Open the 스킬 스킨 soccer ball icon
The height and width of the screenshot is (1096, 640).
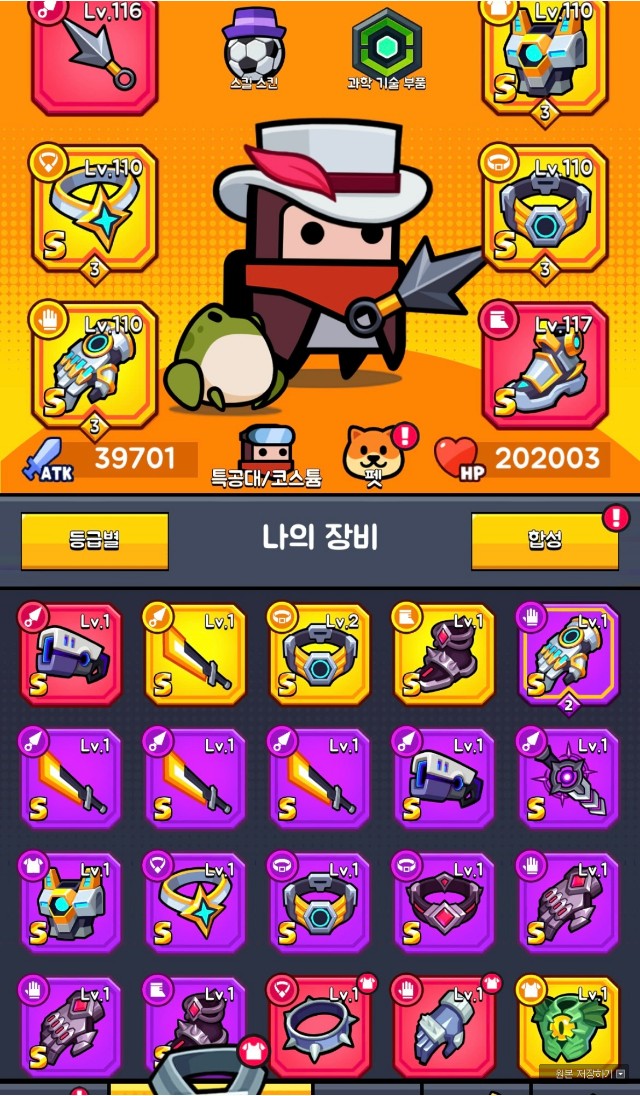pos(253,48)
